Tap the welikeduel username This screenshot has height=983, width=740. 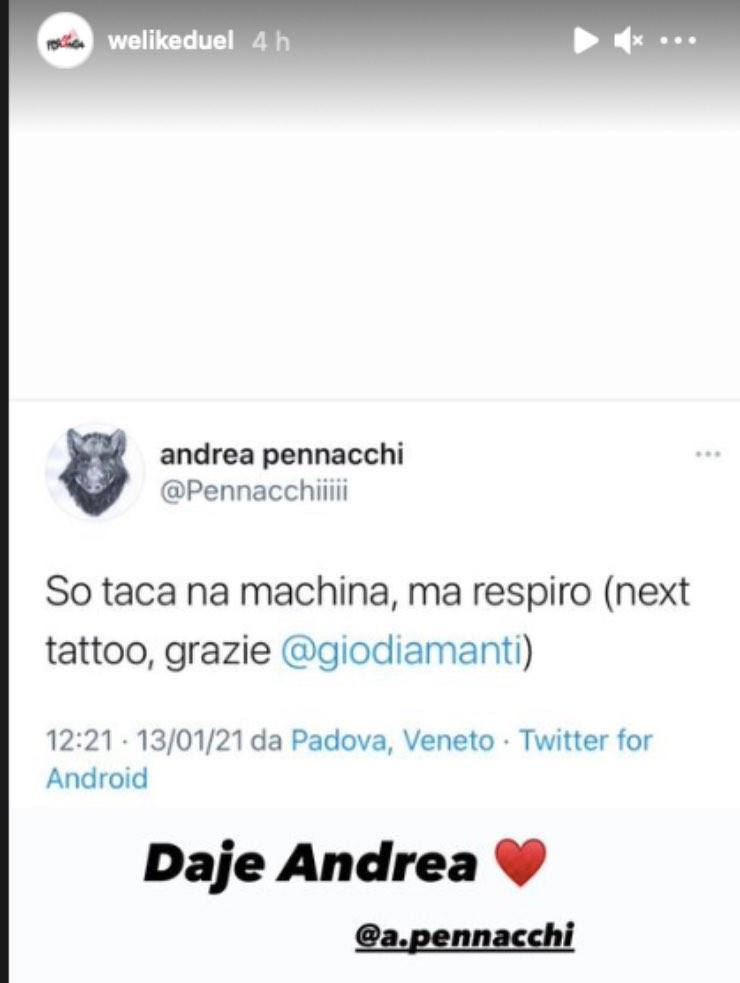click(x=169, y=41)
